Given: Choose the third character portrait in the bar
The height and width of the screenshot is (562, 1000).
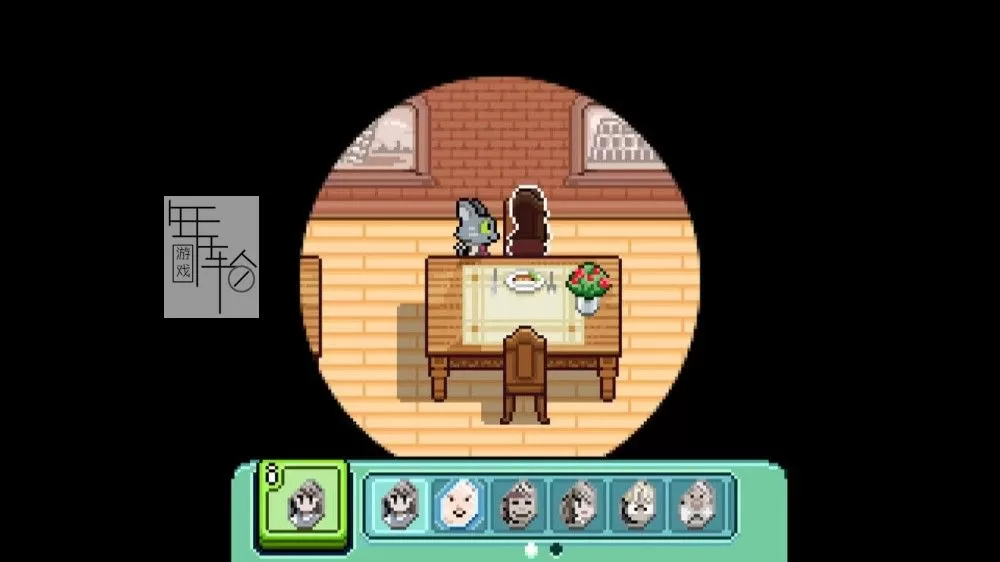Looking at the screenshot, I should pos(520,503).
